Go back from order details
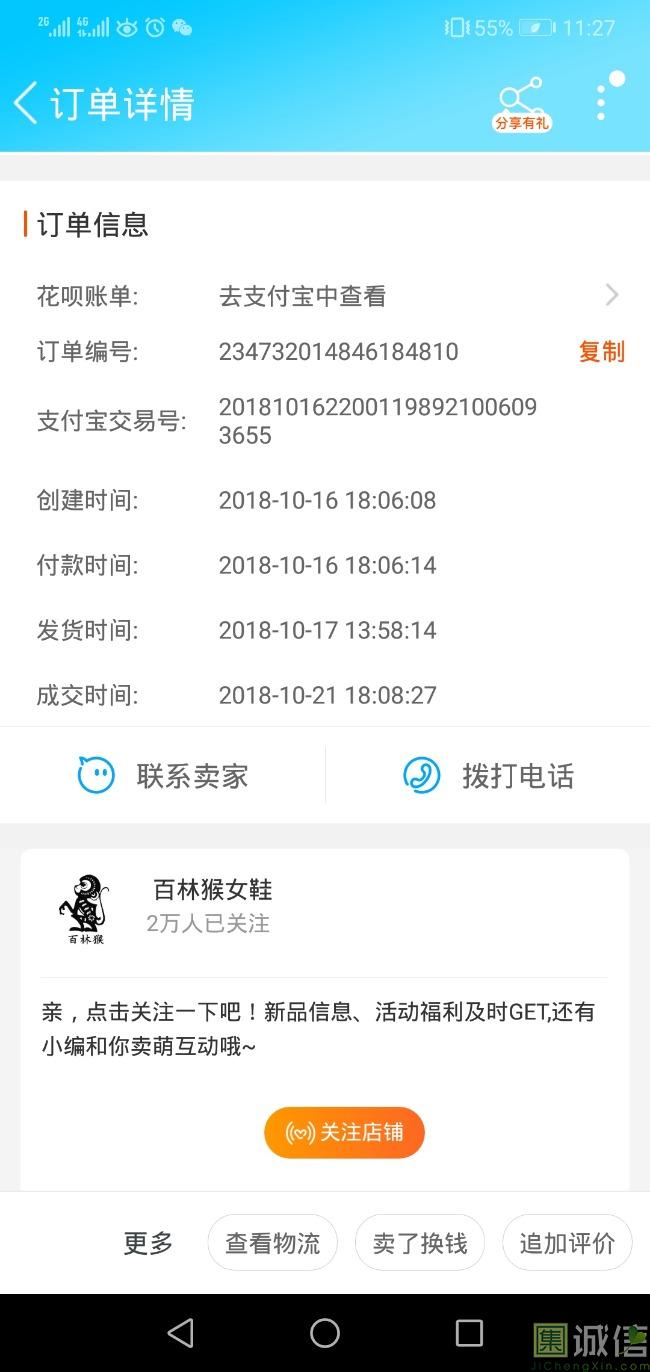Image resolution: width=650 pixels, height=1372 pixels. click(x=26, y=103)
